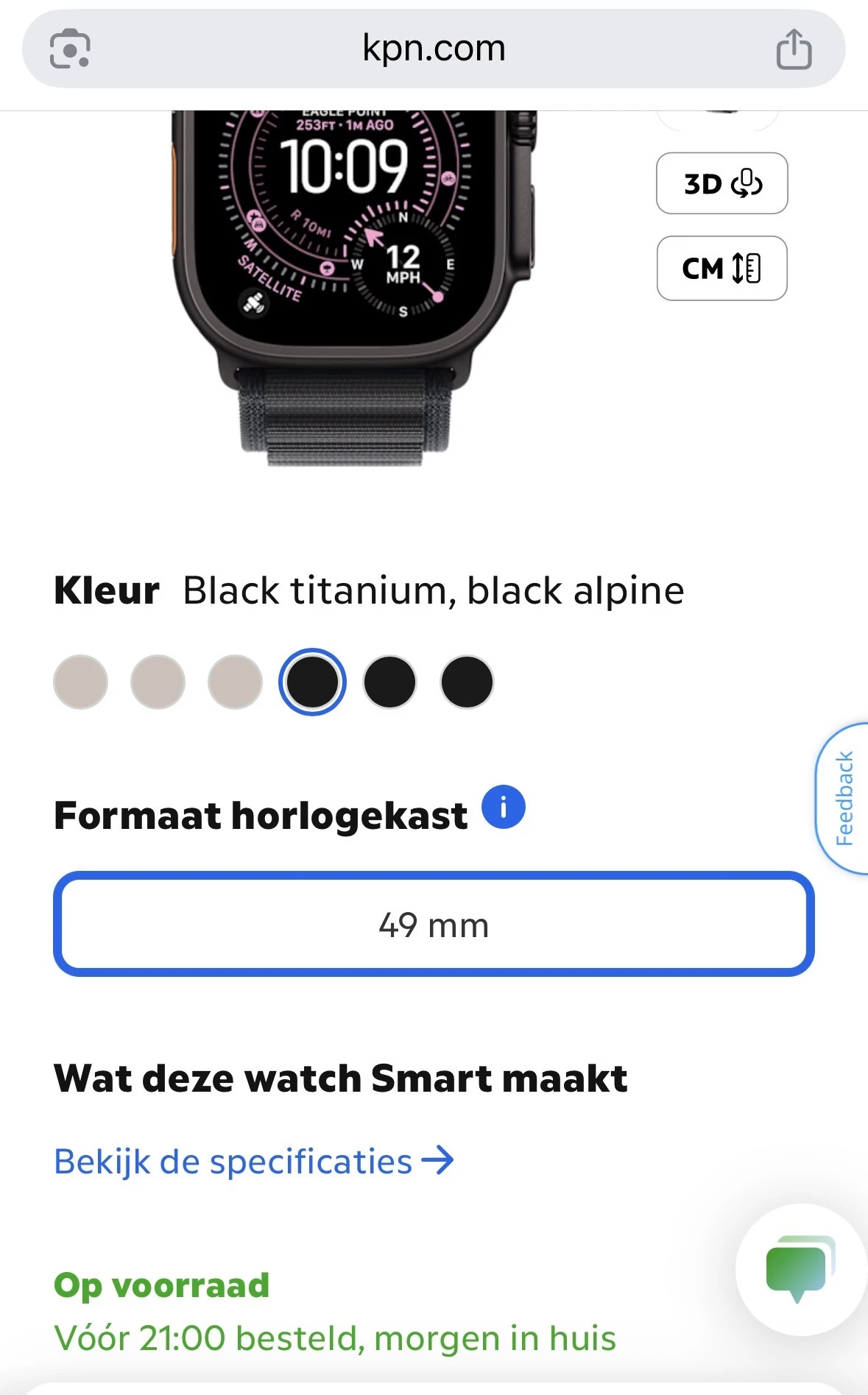Select the last black color swatch
This screenshot has width=868, height=1395.
(x=467, y=682)
